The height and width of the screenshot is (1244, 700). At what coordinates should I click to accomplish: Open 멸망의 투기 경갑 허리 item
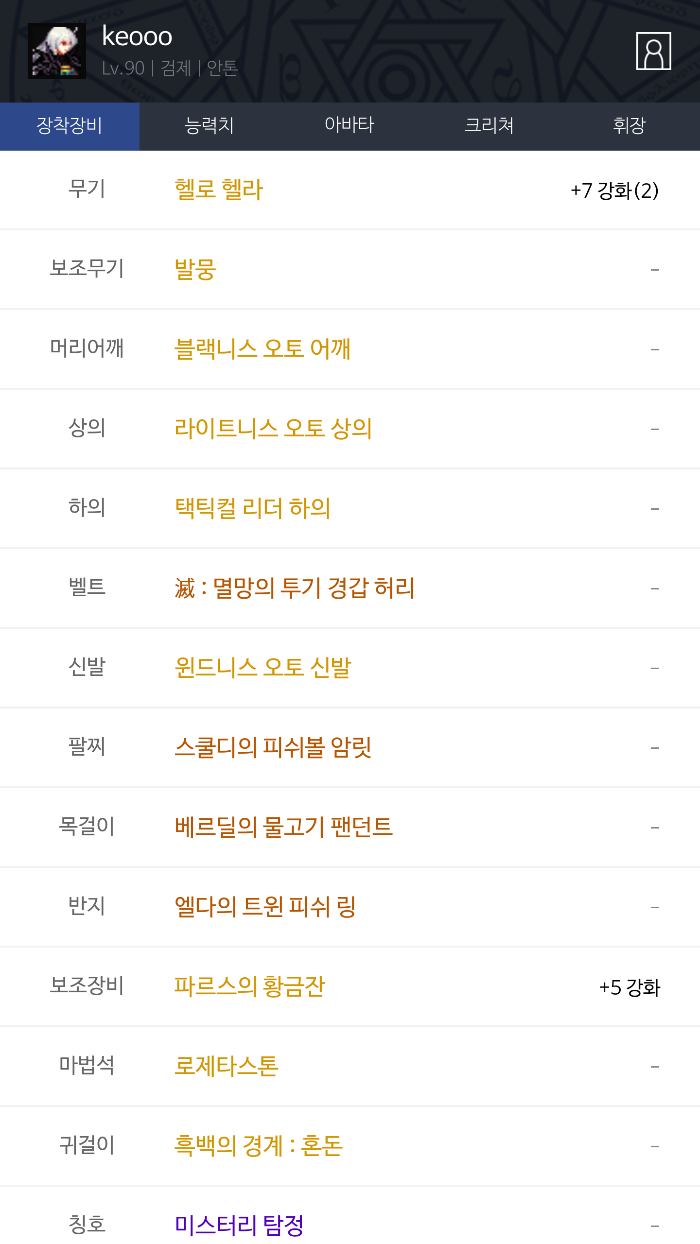[x=295, y=588]
